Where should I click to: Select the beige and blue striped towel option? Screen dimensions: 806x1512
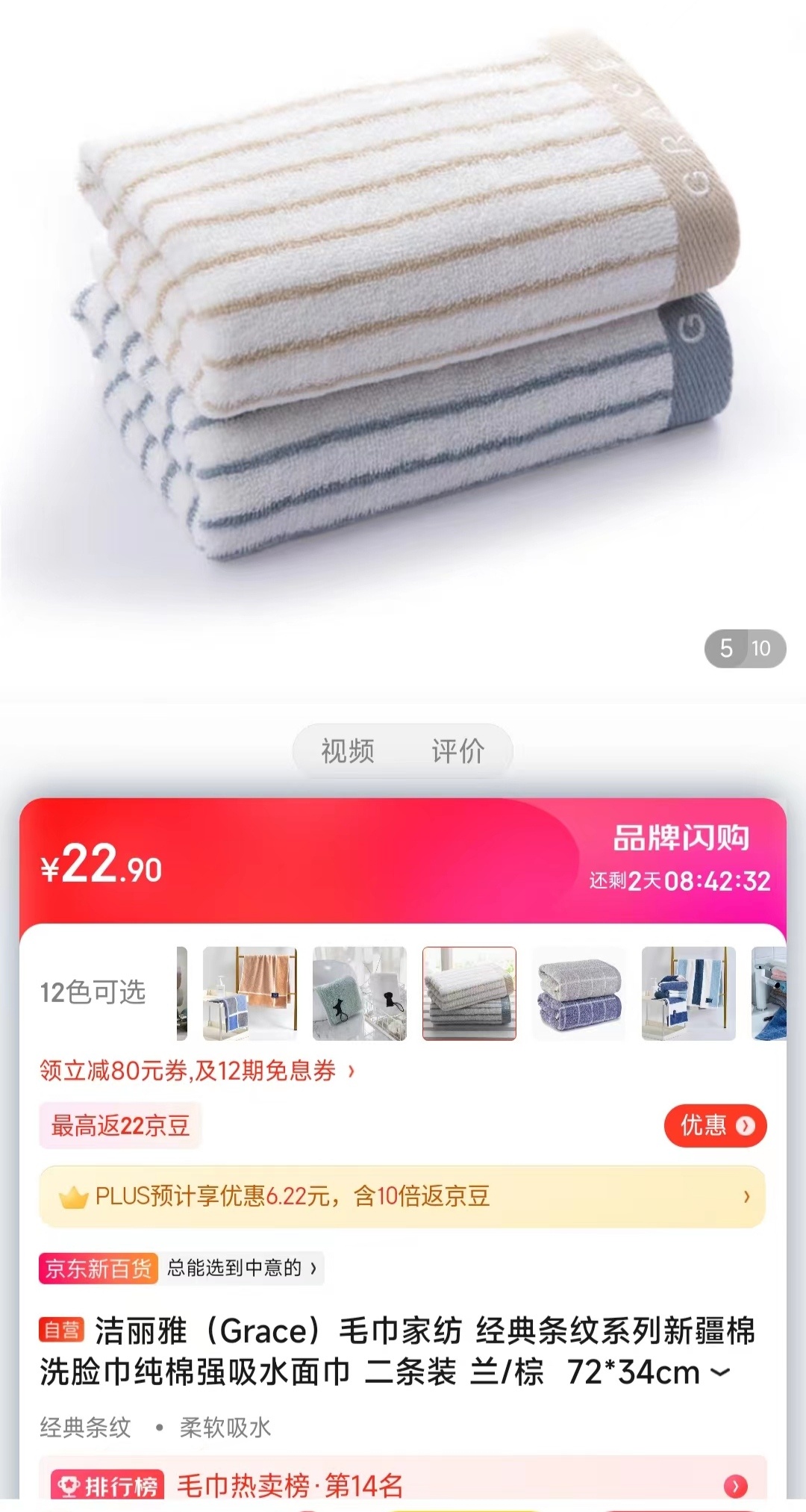click(x=469, y=994)
